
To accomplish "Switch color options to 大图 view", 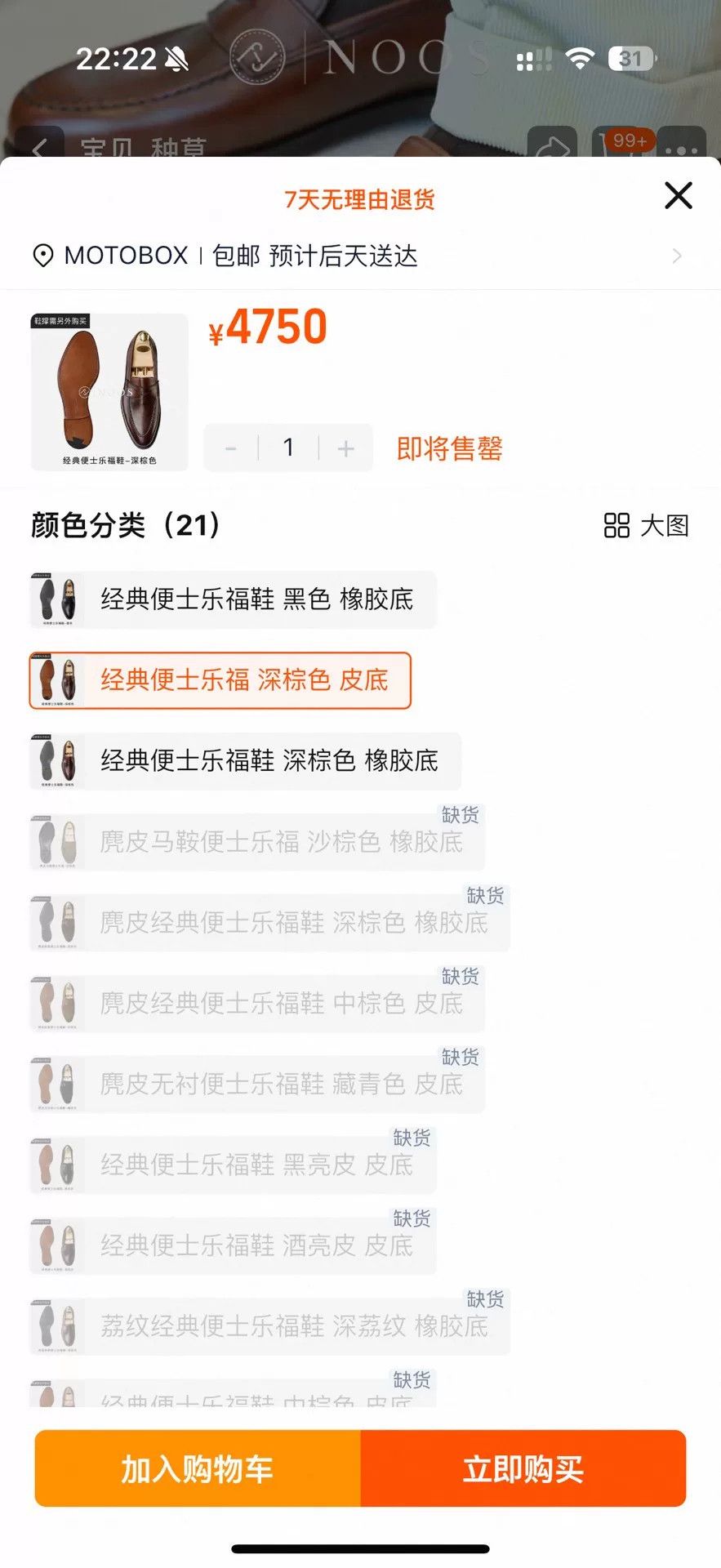I will [x=646, y=525].
